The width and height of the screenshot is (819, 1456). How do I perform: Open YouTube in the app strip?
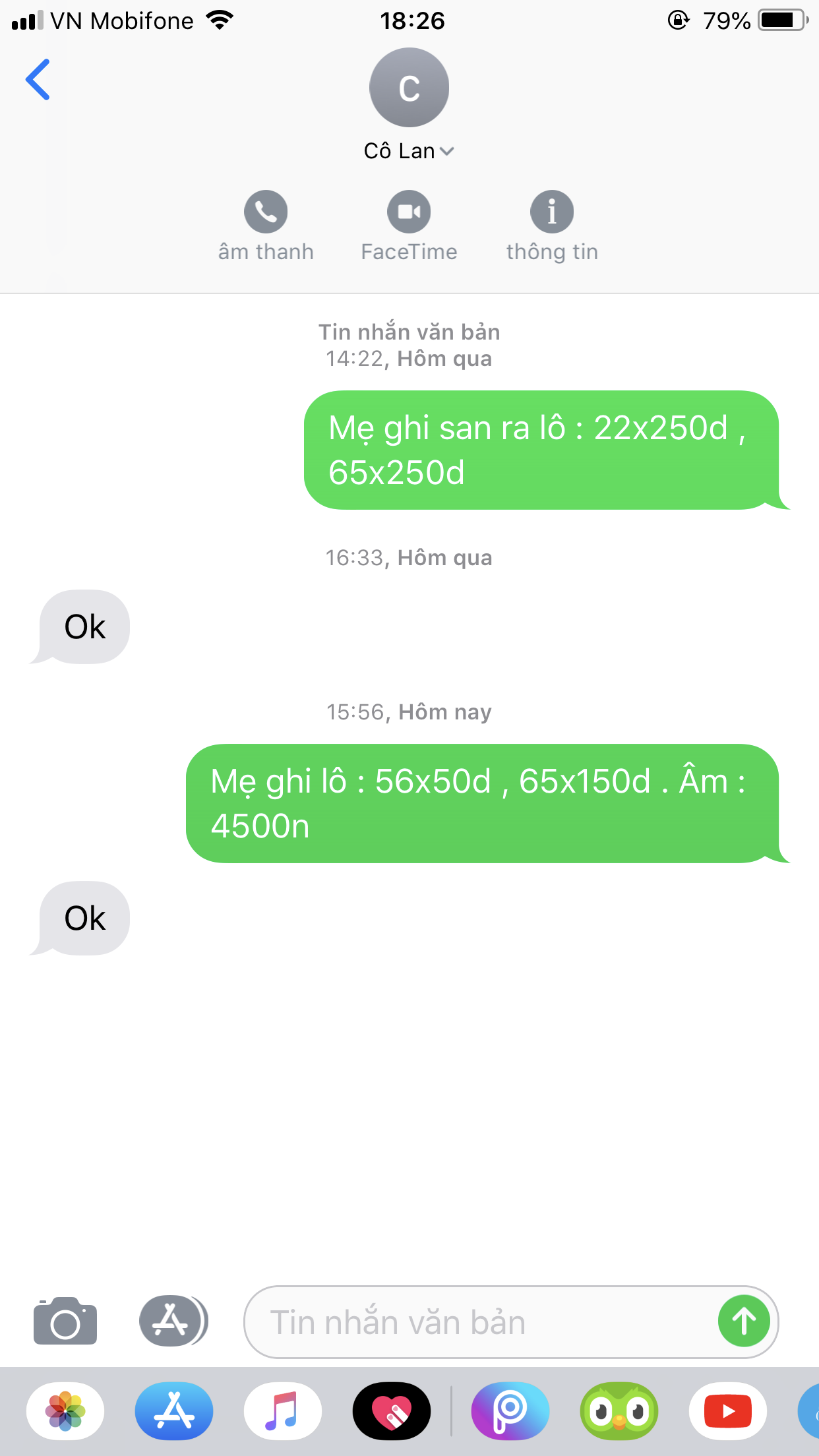727,1411
